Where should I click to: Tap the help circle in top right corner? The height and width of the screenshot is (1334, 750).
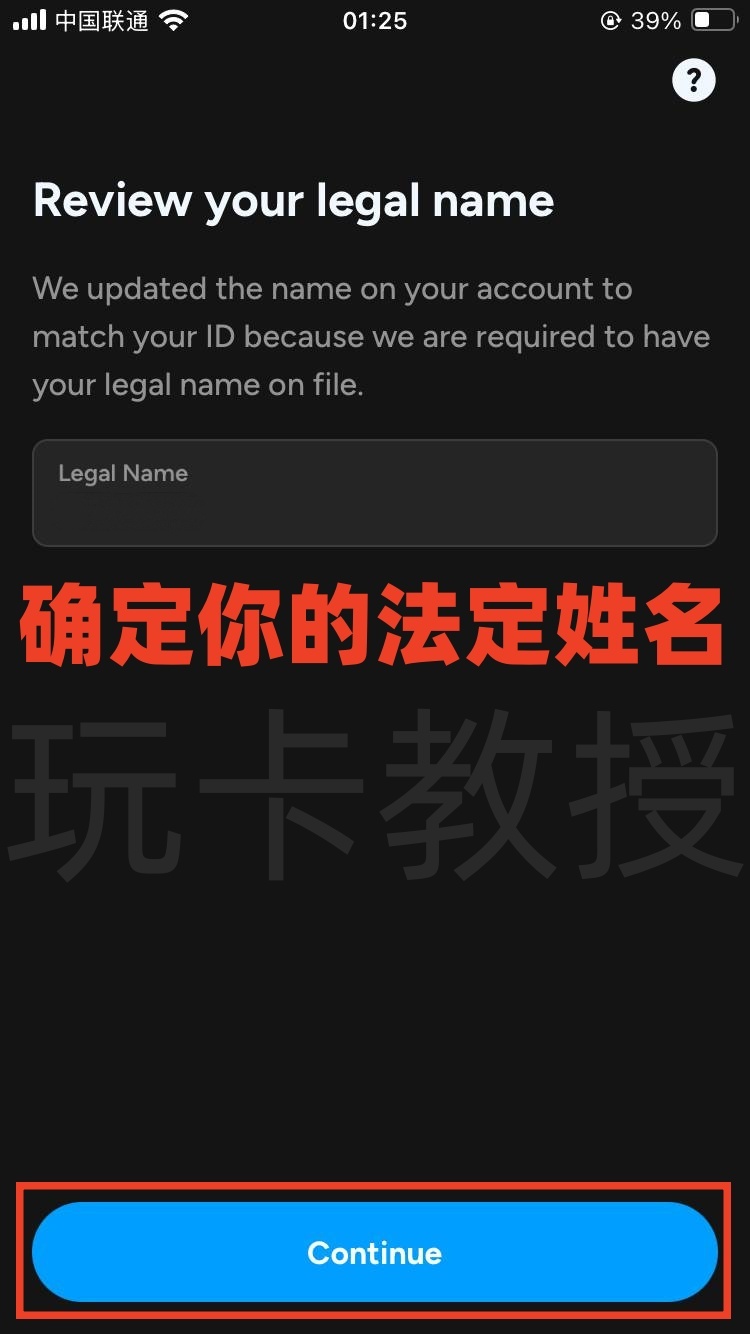694,81
